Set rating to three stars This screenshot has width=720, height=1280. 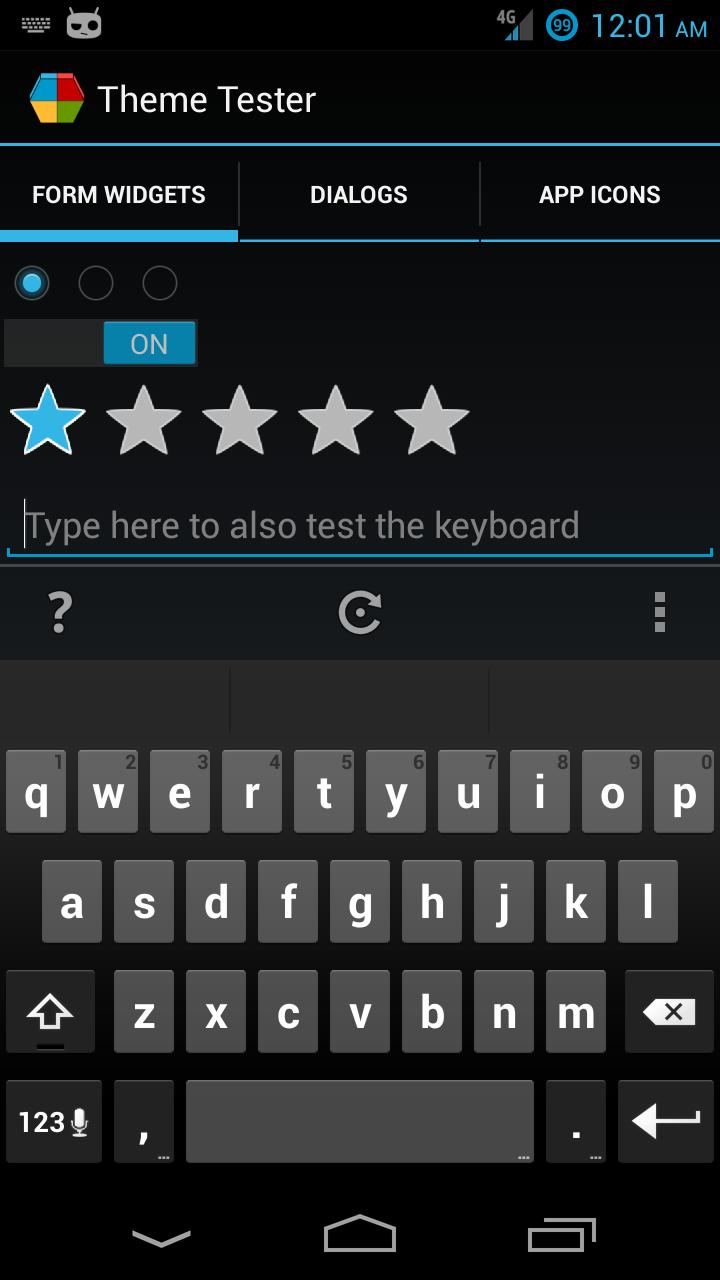[240, 421]
